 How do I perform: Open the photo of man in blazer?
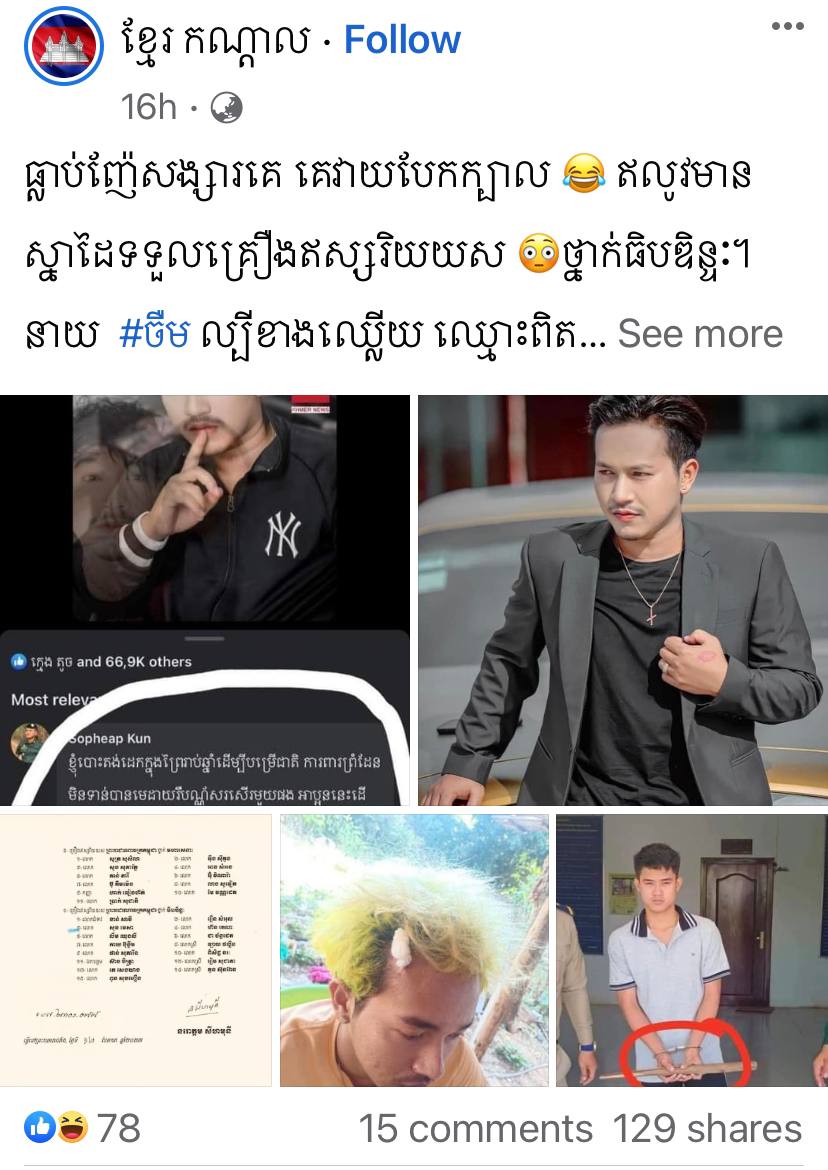click(x=622, y=600)
